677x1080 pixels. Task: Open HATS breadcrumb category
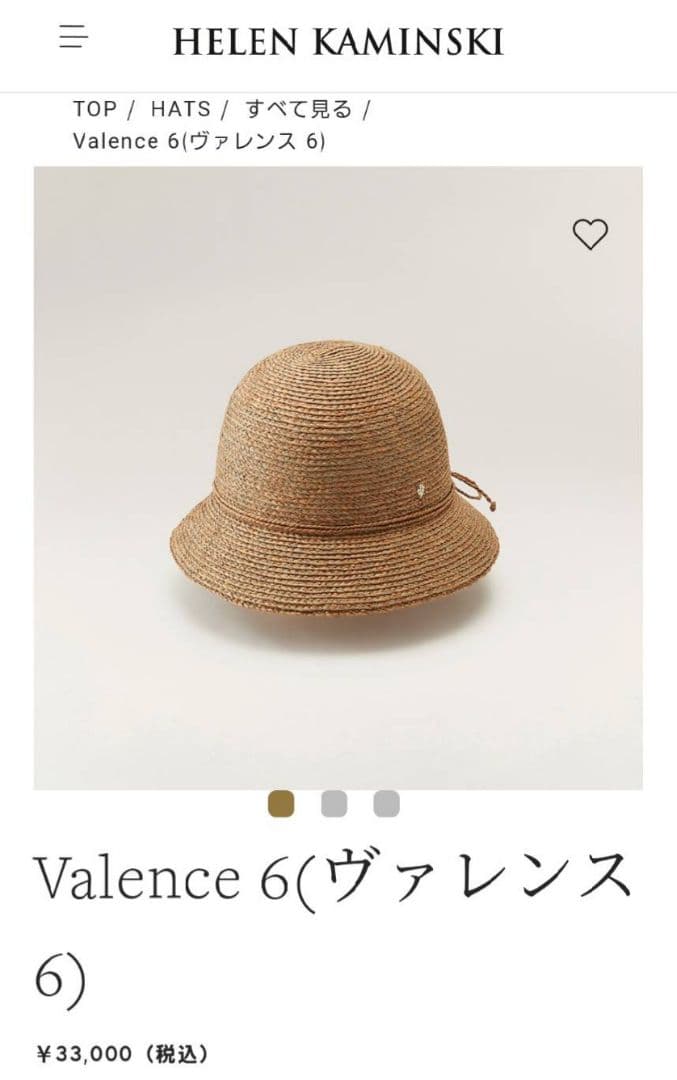point(181,108)
